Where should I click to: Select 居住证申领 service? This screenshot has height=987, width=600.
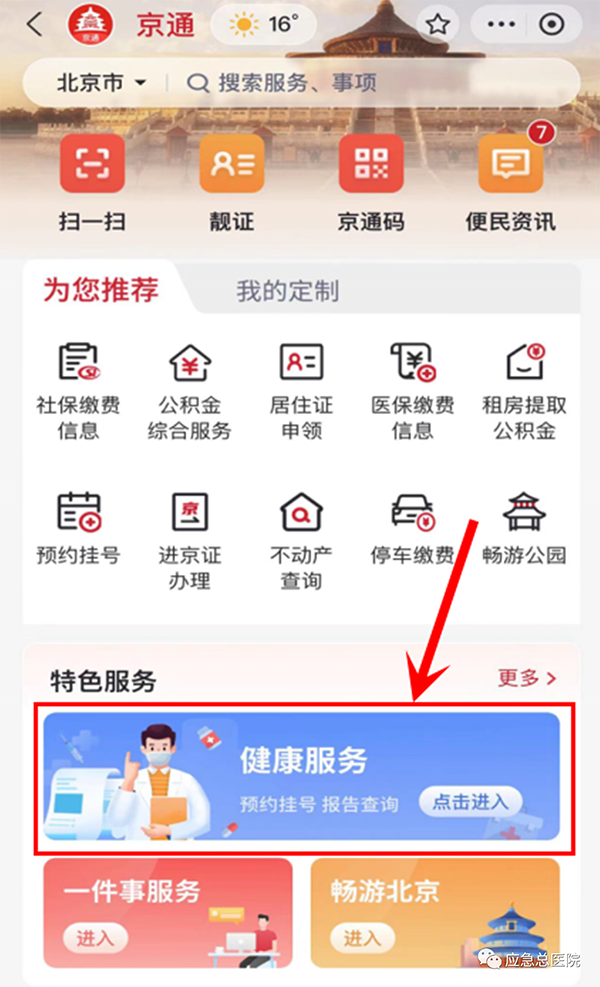(301, 390)
